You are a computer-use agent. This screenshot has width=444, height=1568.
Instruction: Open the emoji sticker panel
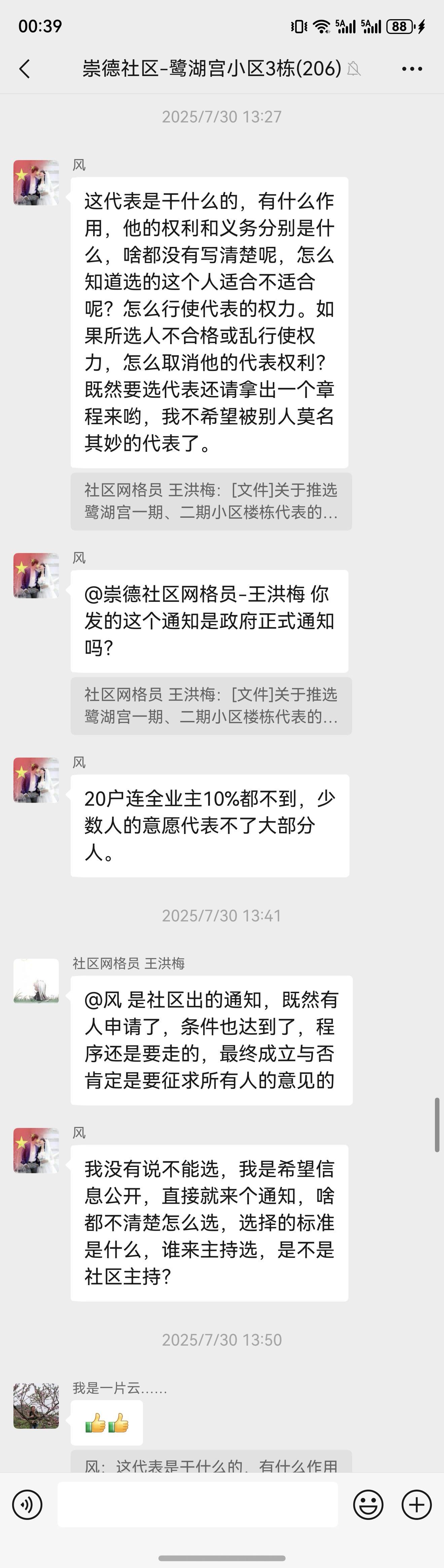click(x=369, y=1505)
